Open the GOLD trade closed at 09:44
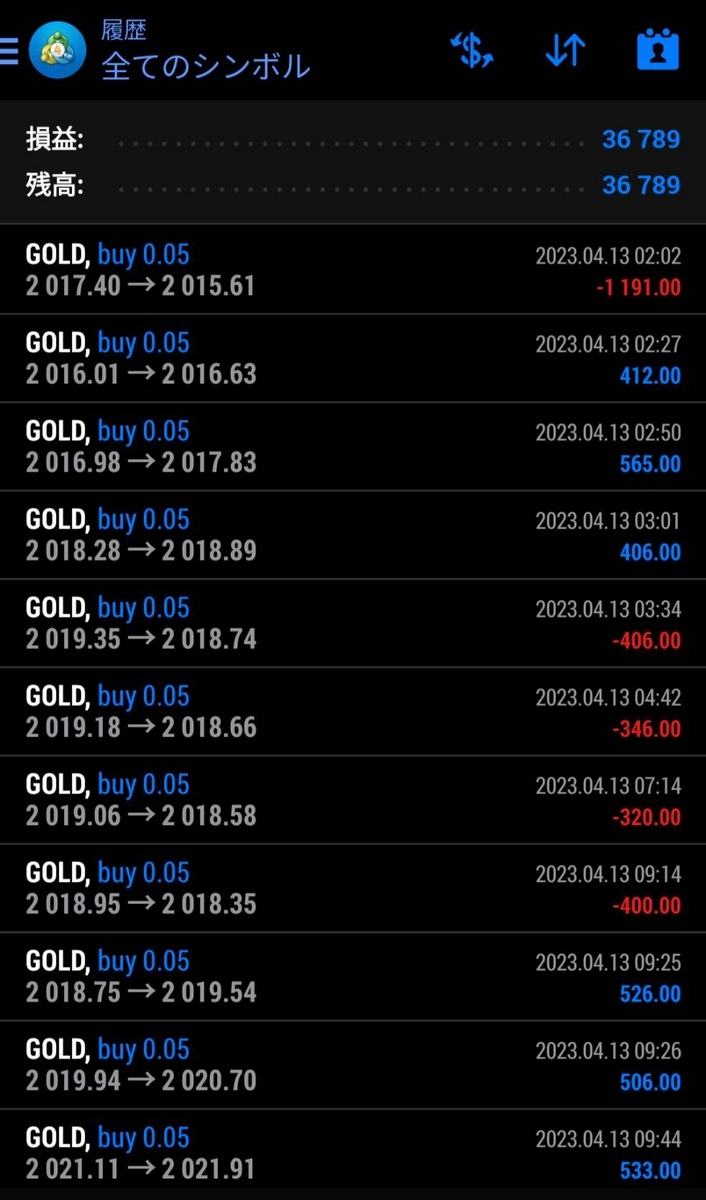Screen dimensions: 706x1200 click(353, 1153)
